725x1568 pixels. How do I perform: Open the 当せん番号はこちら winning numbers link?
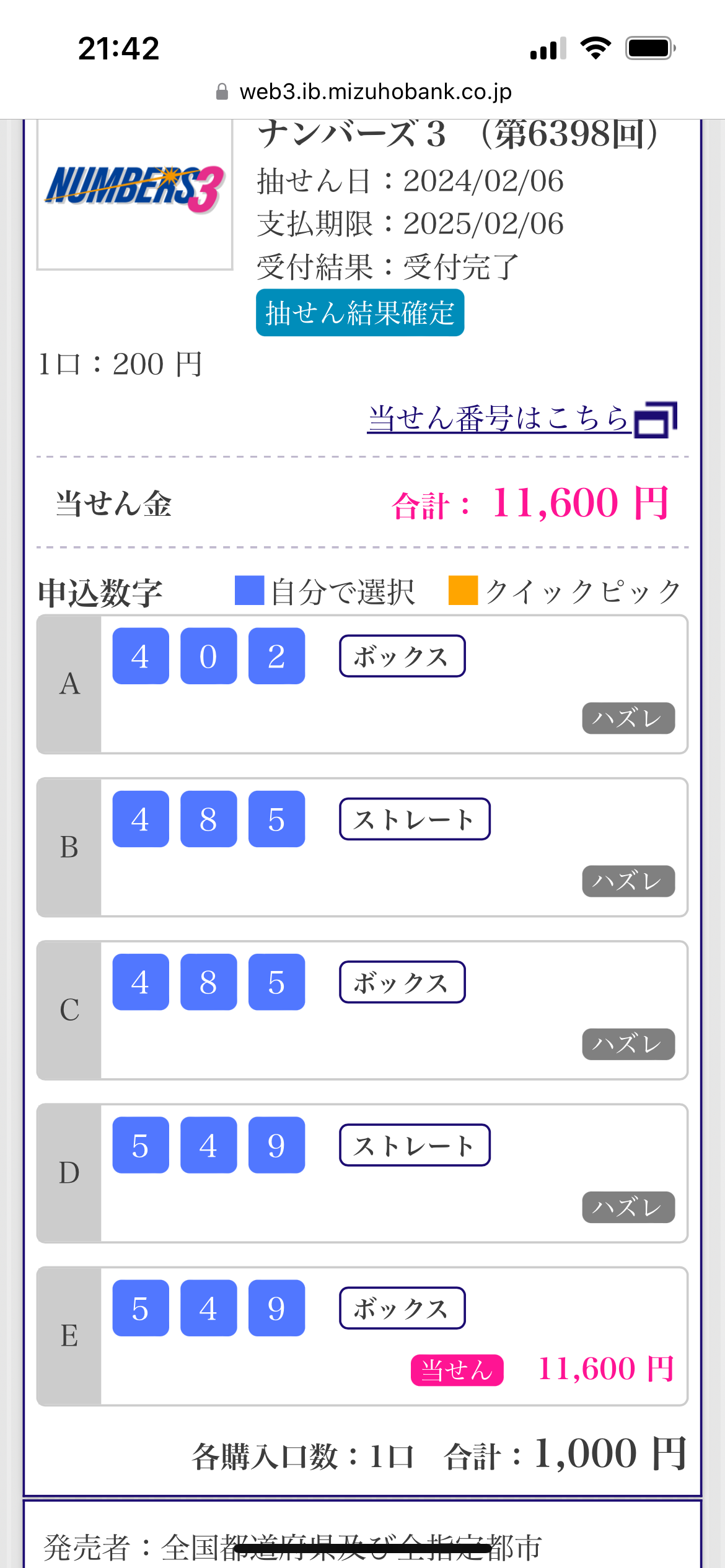[522, 419]
